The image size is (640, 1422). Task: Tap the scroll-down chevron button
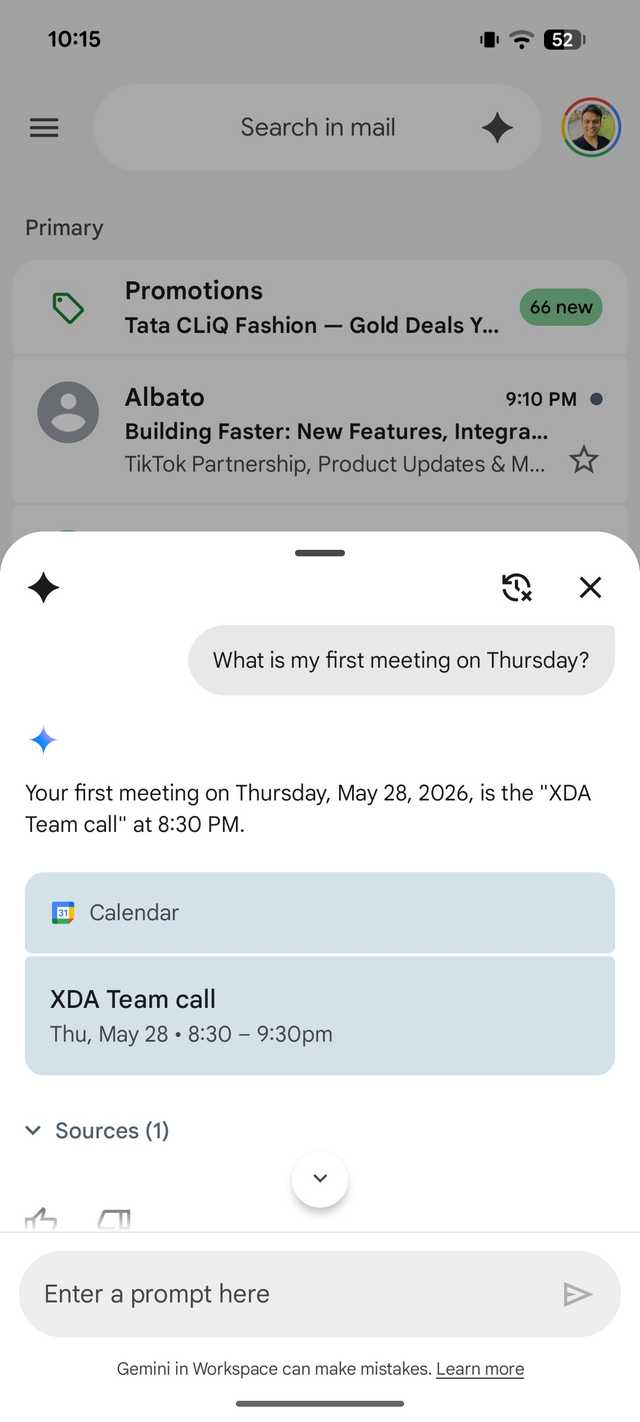(x=320, y=1178)
